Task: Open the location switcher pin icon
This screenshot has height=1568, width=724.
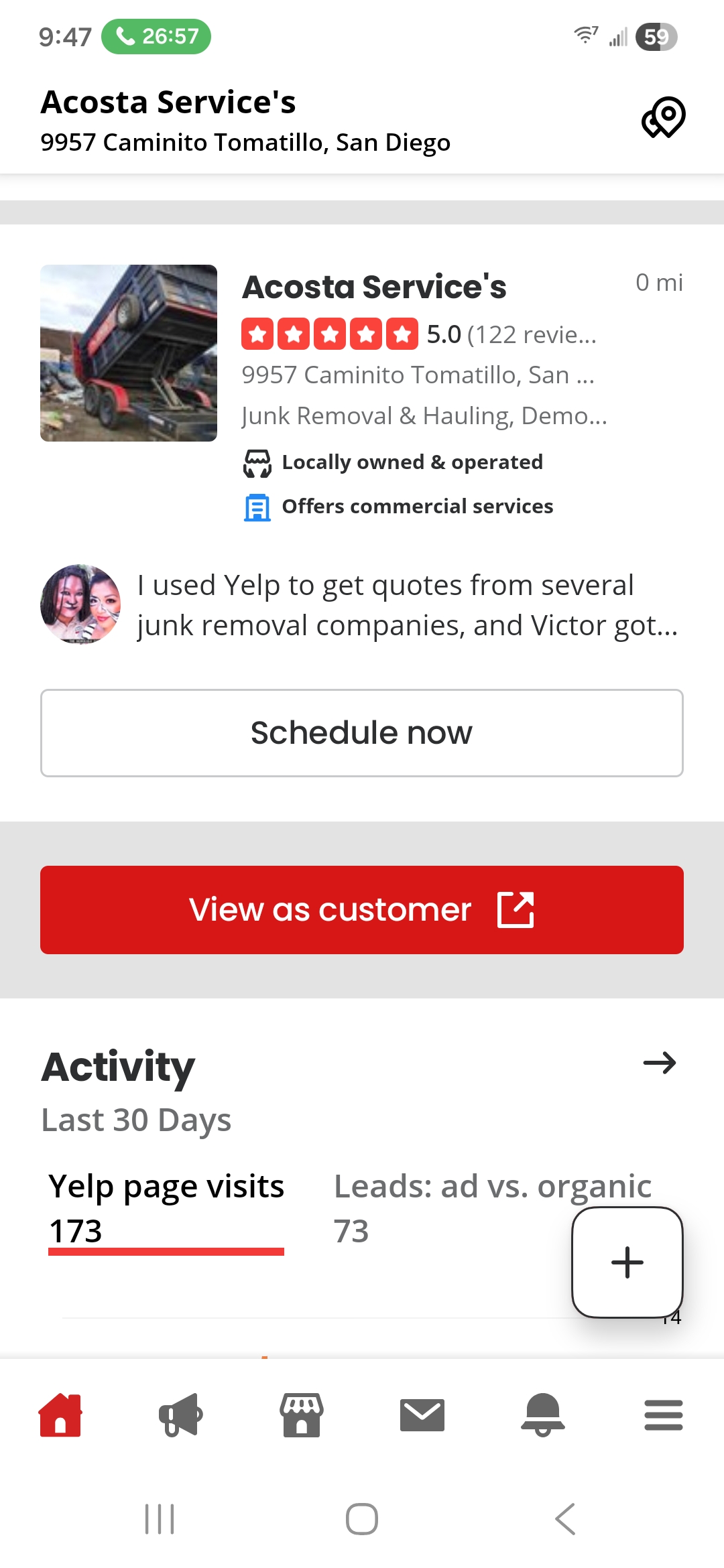Action: click(x=663, y=118)
